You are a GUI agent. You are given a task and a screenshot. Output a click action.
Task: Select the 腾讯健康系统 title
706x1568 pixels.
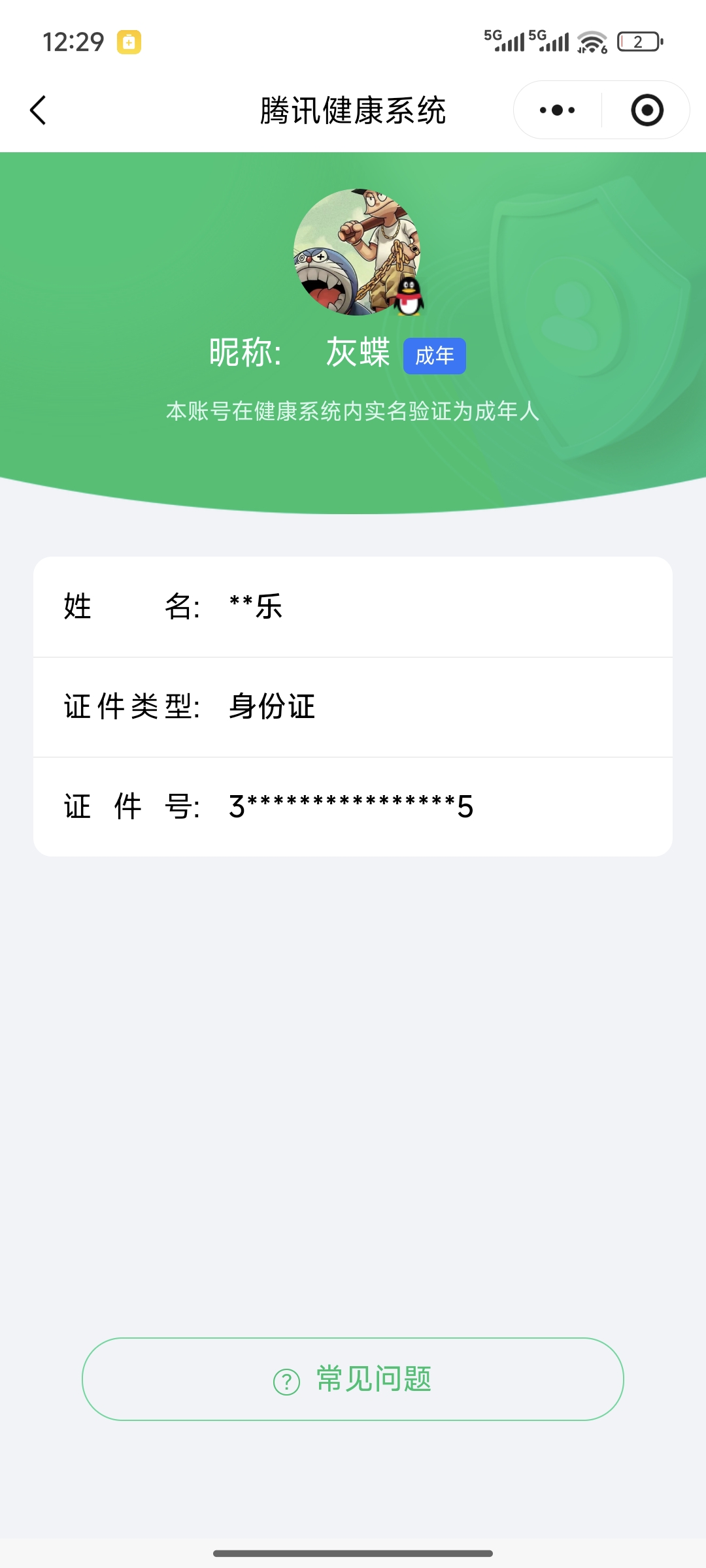coord(353,110)
